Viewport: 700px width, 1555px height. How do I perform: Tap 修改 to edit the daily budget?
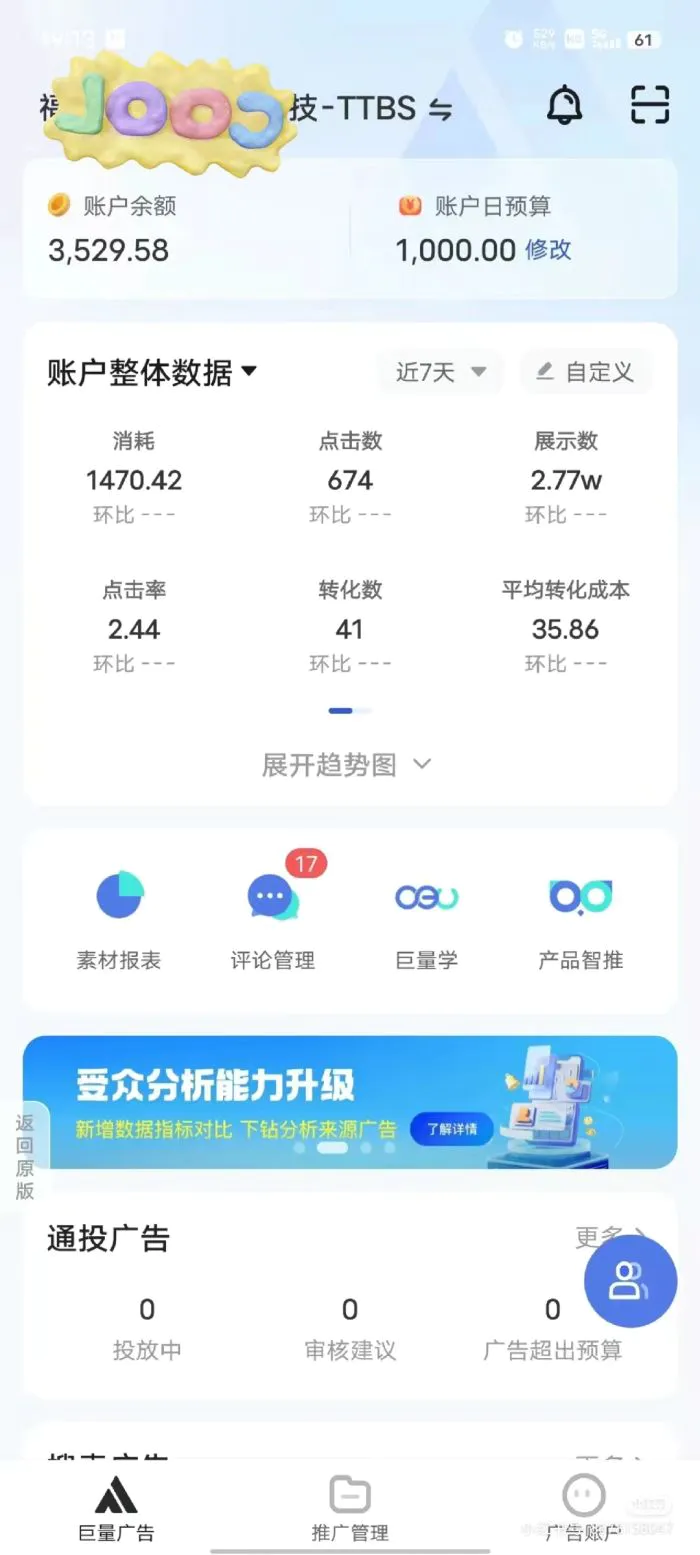(x=548, y=250)
